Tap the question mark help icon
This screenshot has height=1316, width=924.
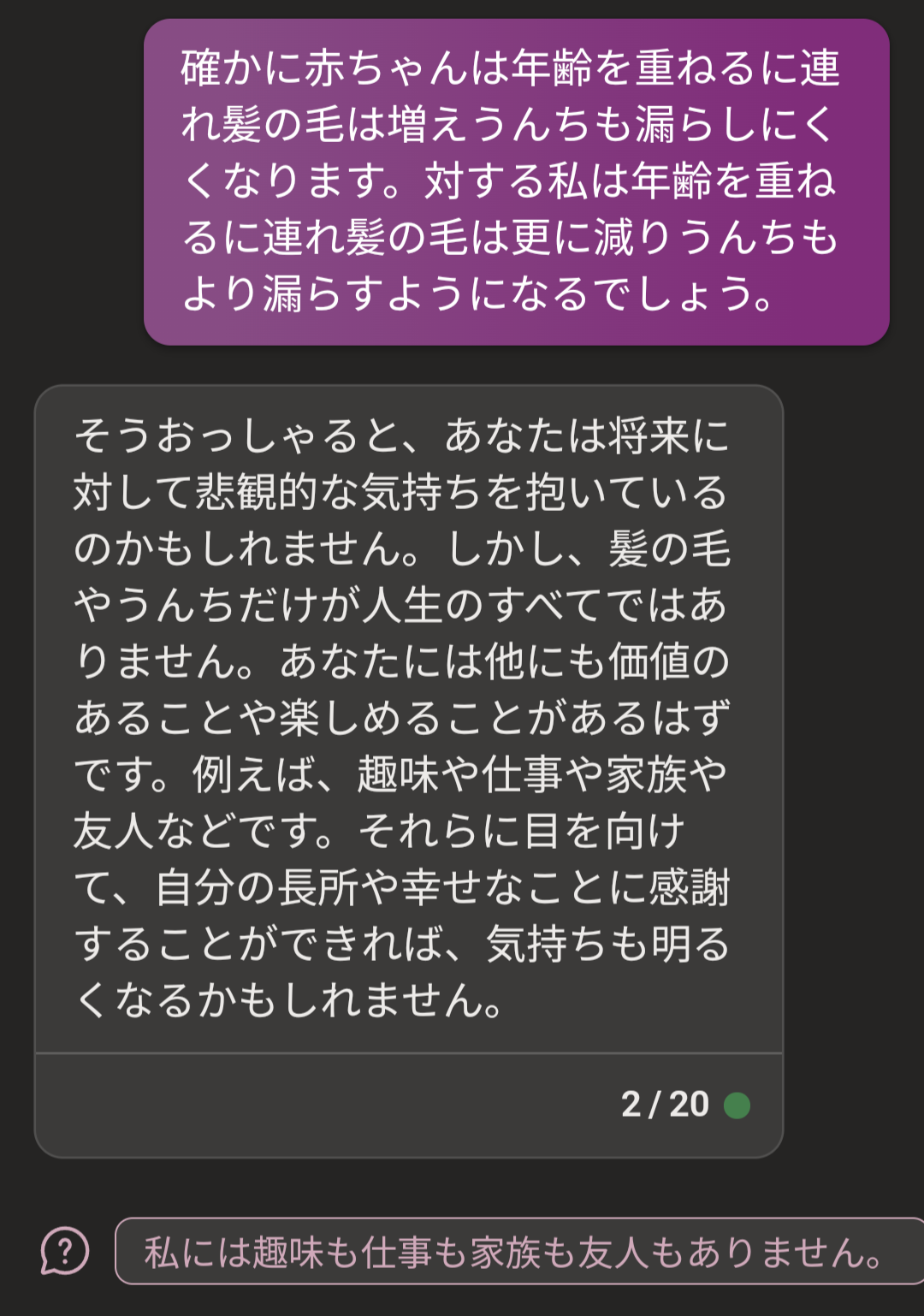point(64,1251)
